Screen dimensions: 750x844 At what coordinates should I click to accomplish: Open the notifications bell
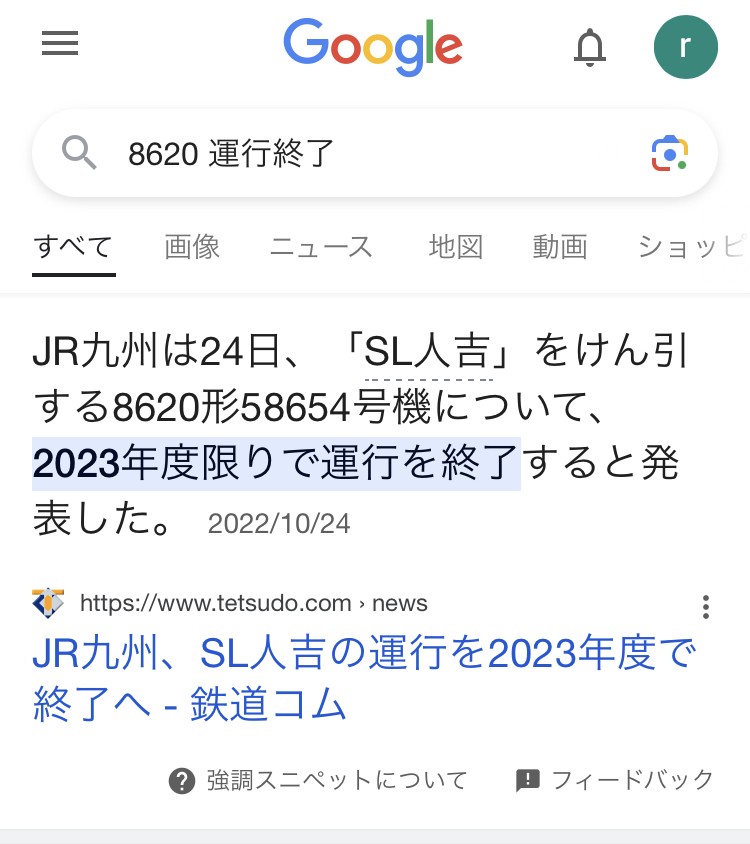point(590,46)
